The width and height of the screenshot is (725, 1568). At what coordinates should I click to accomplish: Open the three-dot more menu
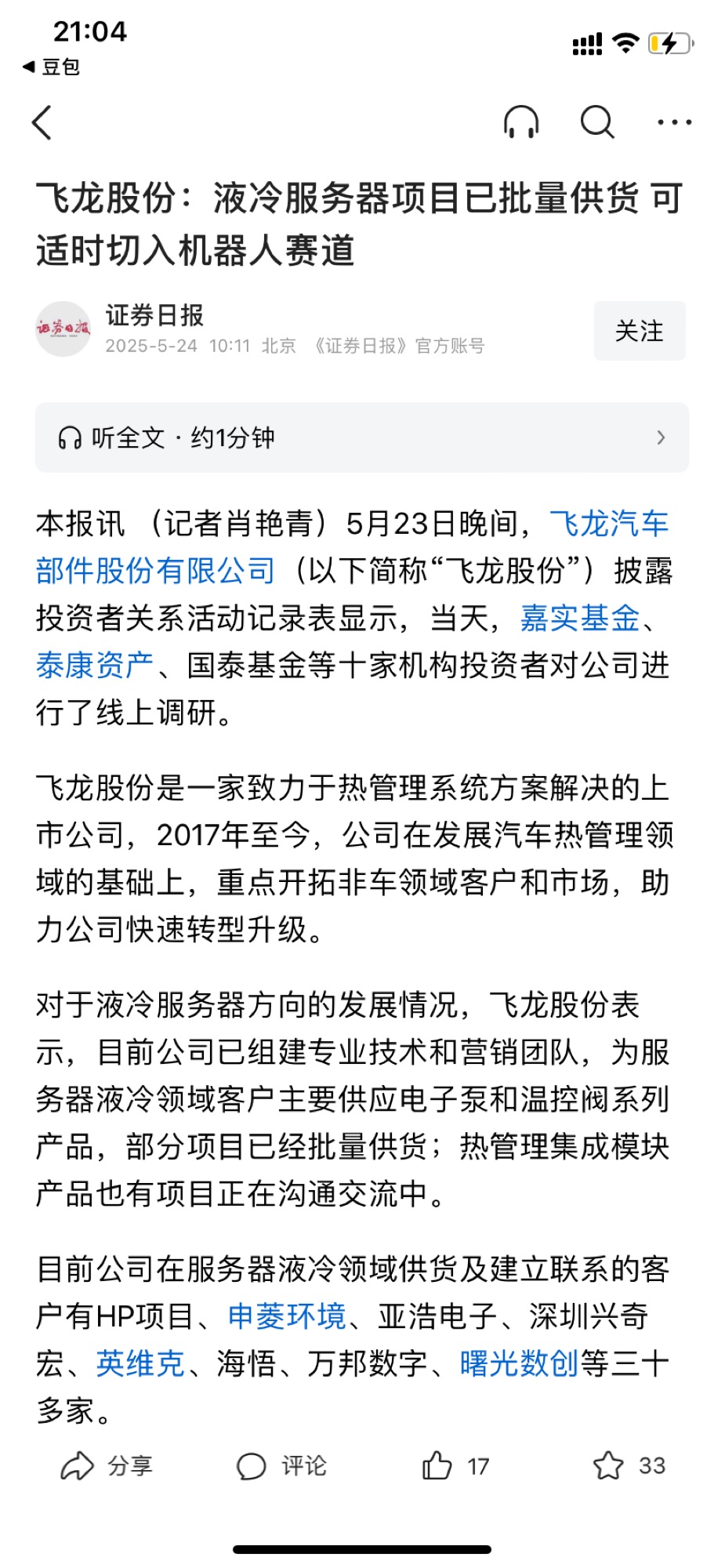click(674, 122)
